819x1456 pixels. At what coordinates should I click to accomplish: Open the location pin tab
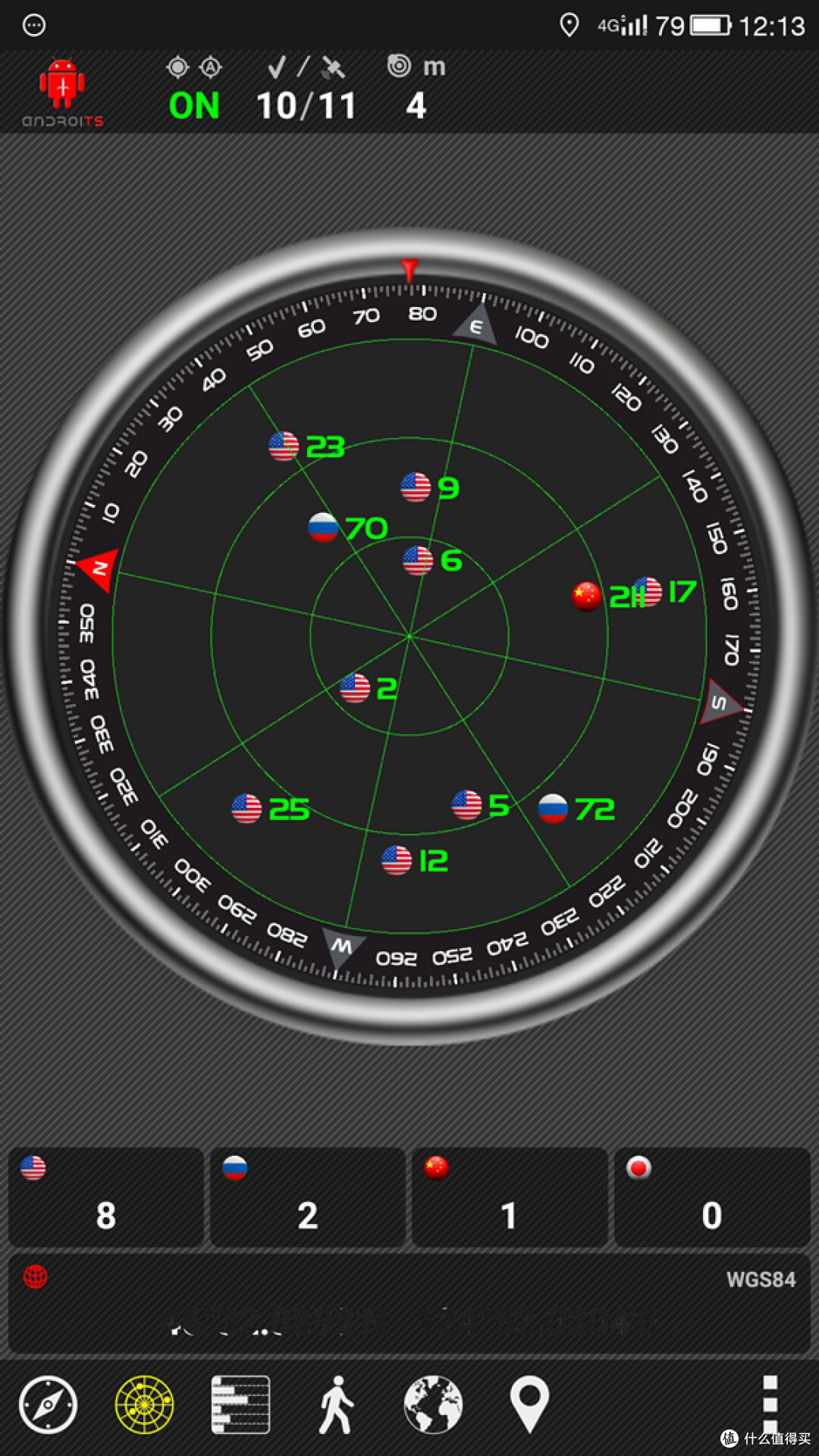[x=529, y=1404]
